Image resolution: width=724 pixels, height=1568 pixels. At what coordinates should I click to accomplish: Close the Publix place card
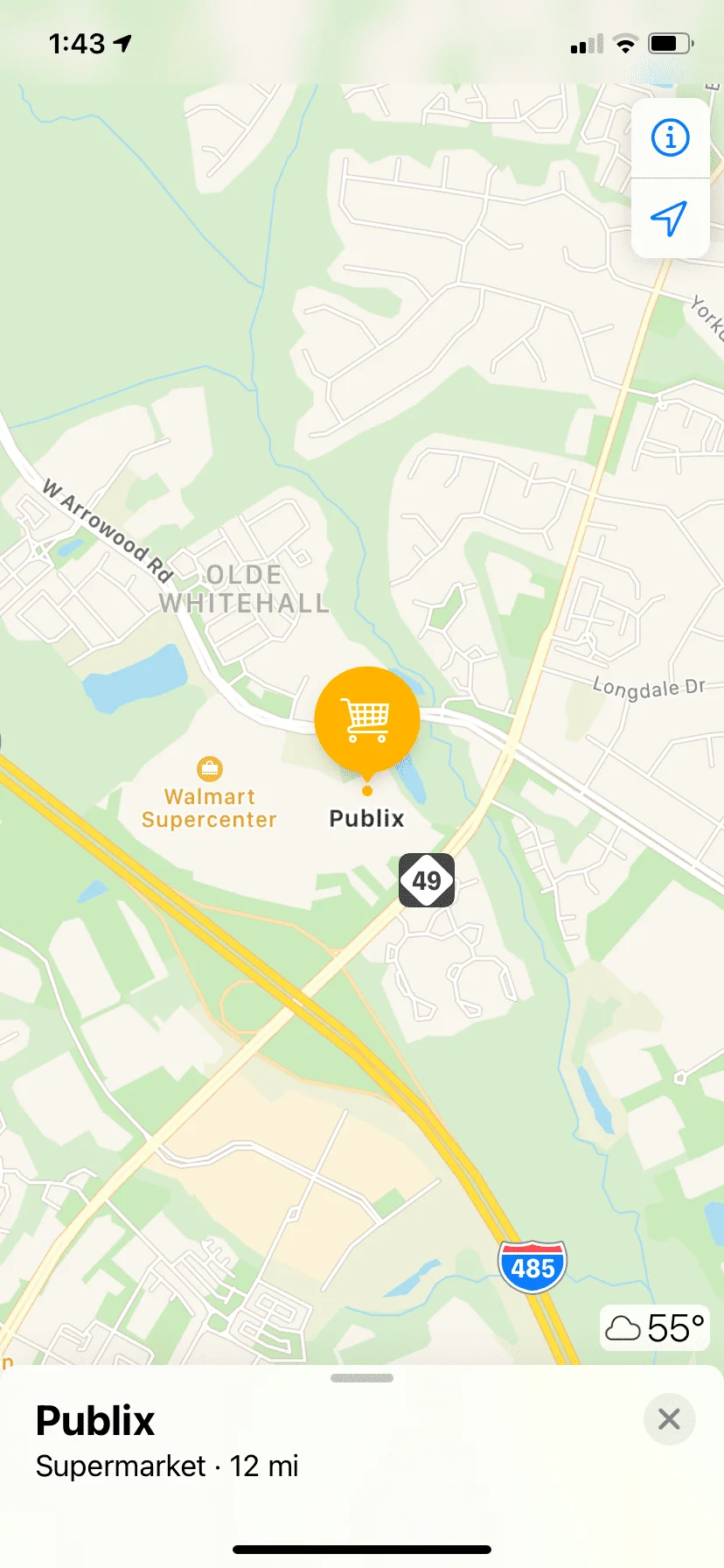669,1419
